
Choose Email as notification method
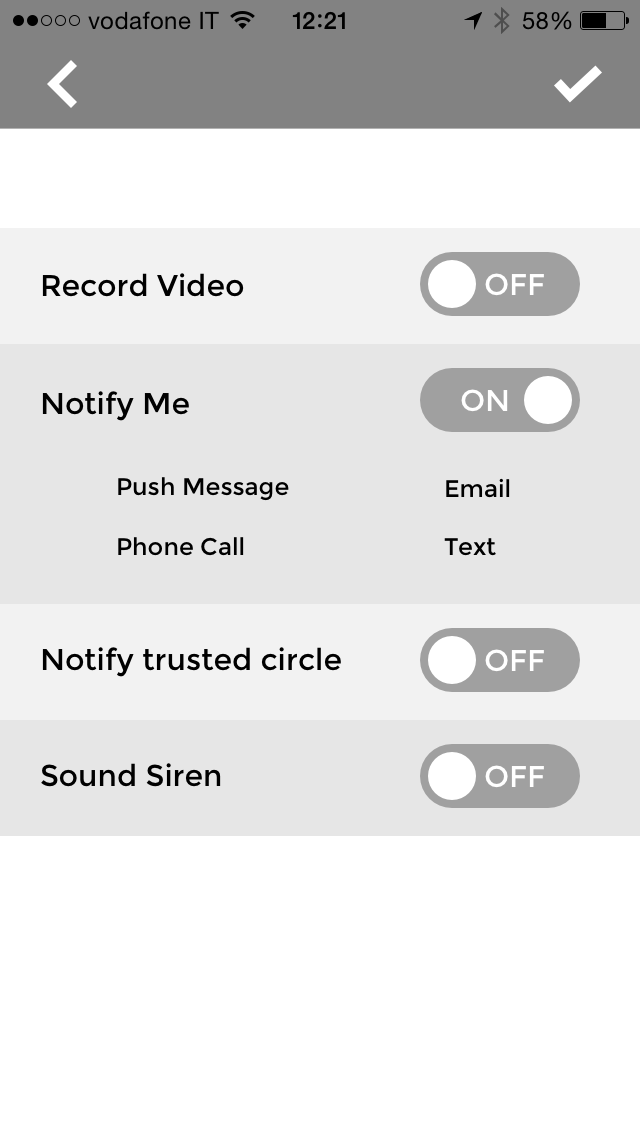(477, 489)
